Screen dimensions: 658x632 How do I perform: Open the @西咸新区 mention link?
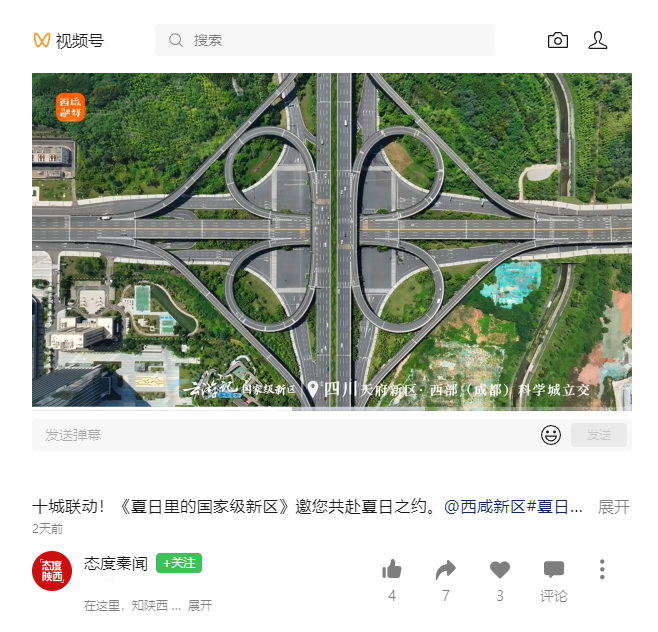click(x=485, y=507)
